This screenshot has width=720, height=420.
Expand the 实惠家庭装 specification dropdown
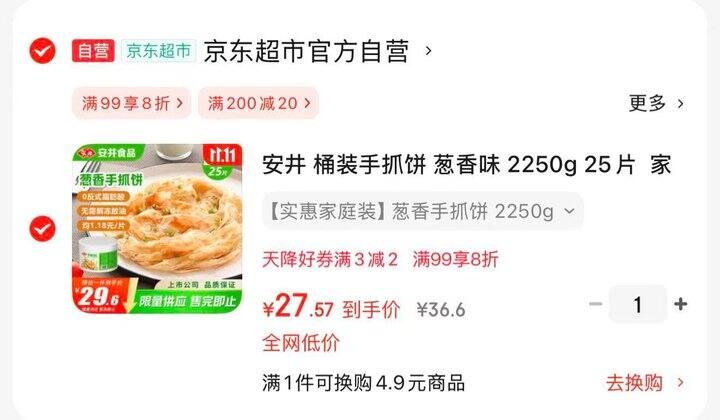(422, 211)
